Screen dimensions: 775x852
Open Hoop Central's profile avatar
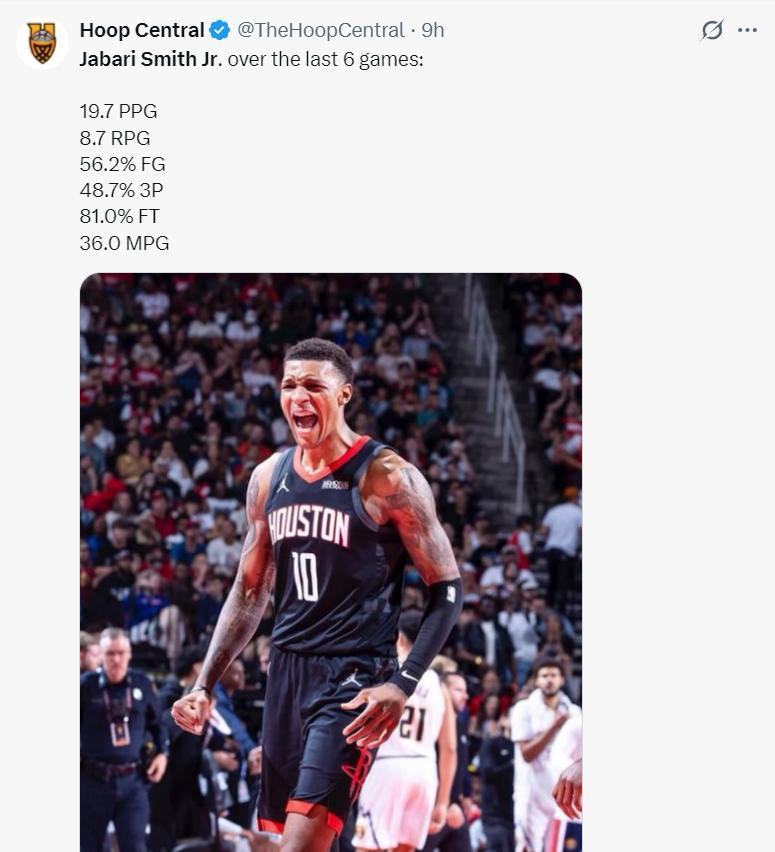click(42, 43)
